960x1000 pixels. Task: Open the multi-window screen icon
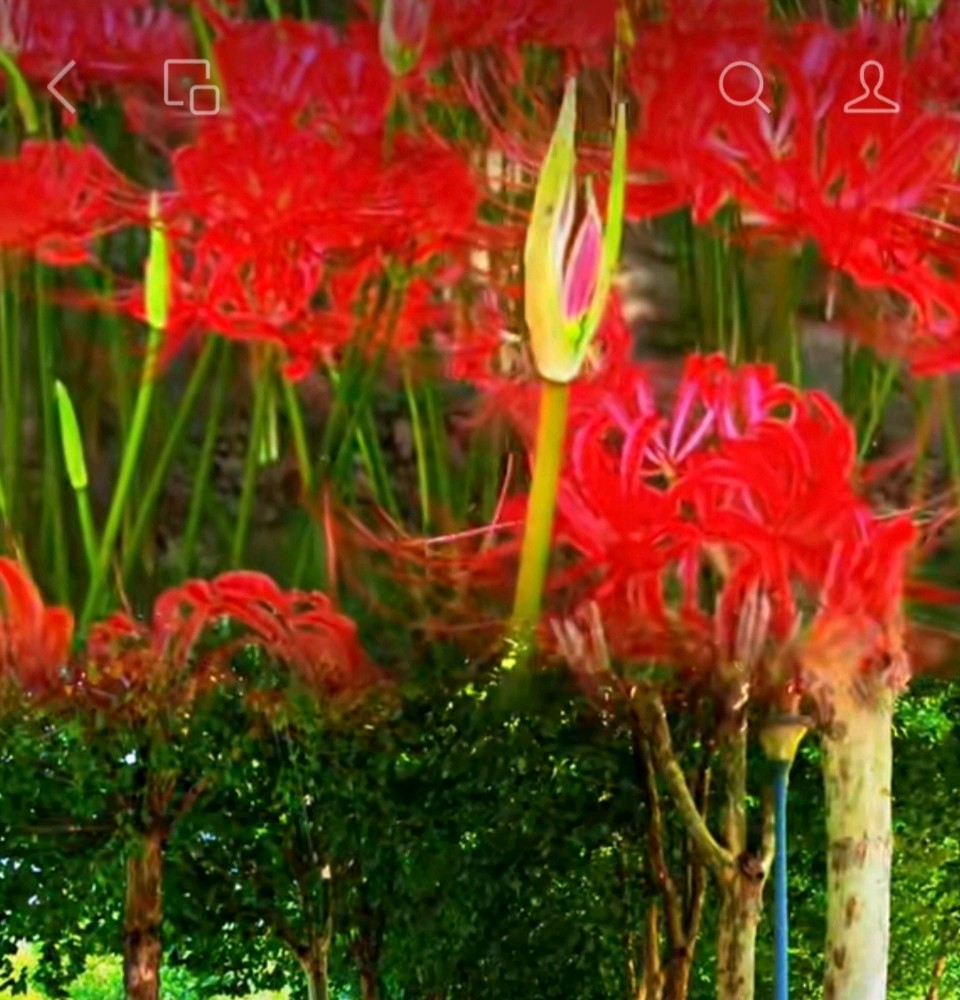click(191, 87)
